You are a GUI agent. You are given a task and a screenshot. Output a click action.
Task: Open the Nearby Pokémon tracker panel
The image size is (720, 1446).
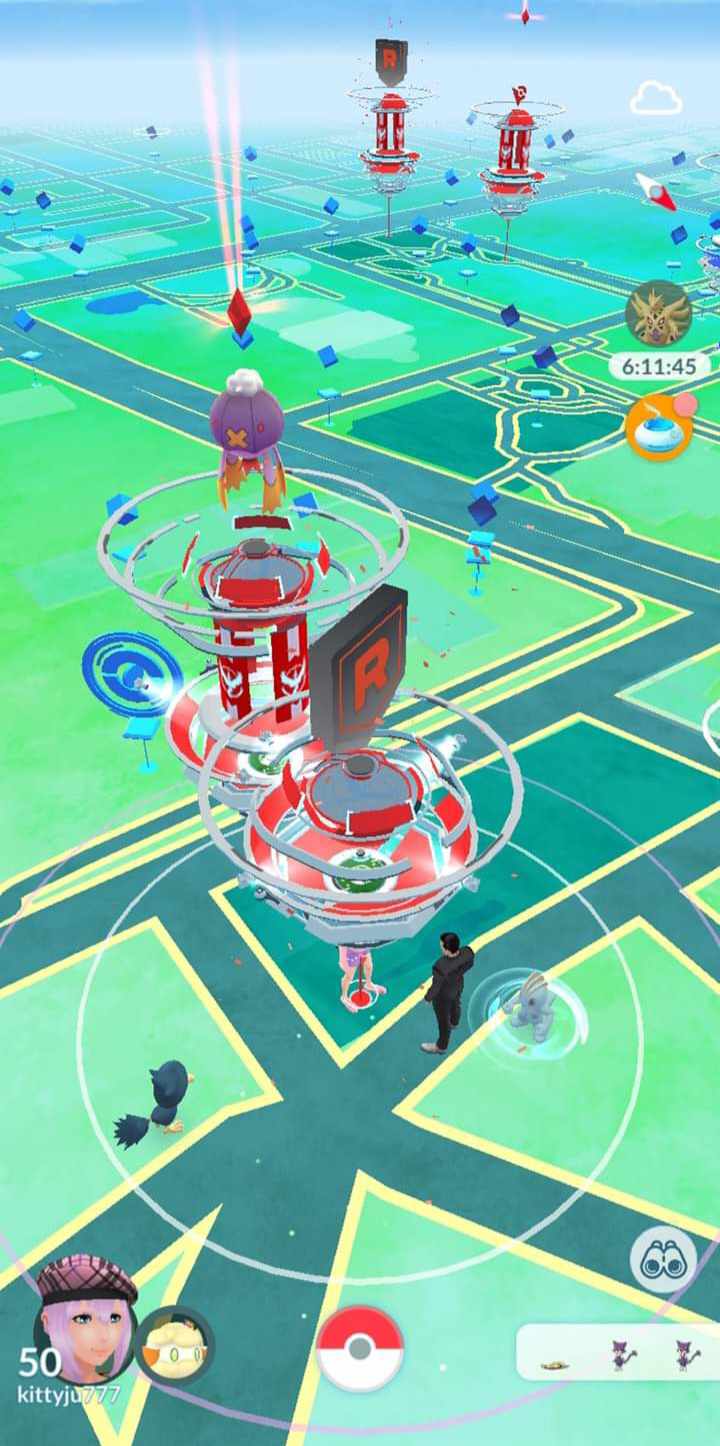pos(618,1352)
